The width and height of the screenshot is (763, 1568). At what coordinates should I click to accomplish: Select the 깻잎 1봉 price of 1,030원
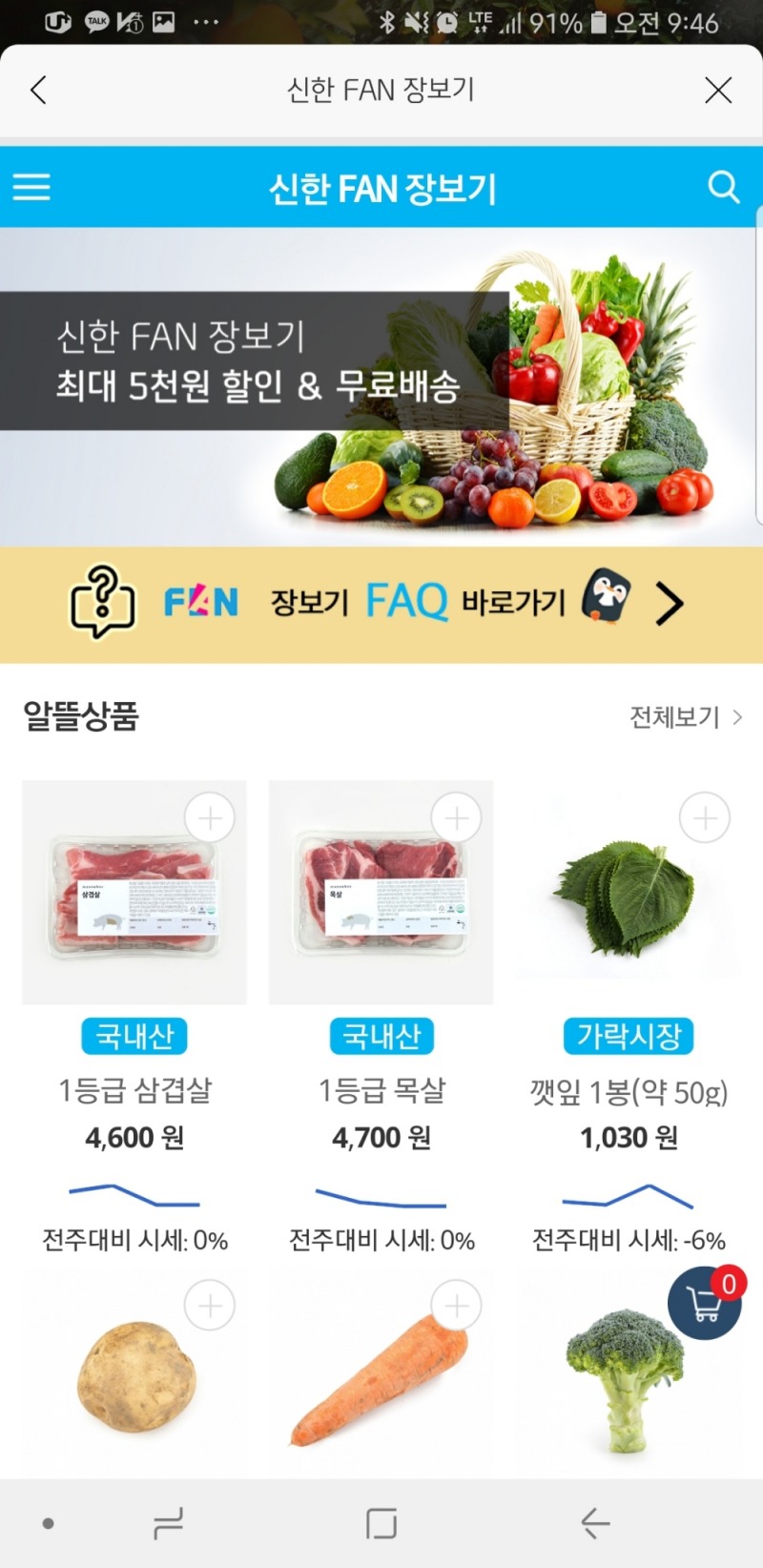[x=628, y=1137]
